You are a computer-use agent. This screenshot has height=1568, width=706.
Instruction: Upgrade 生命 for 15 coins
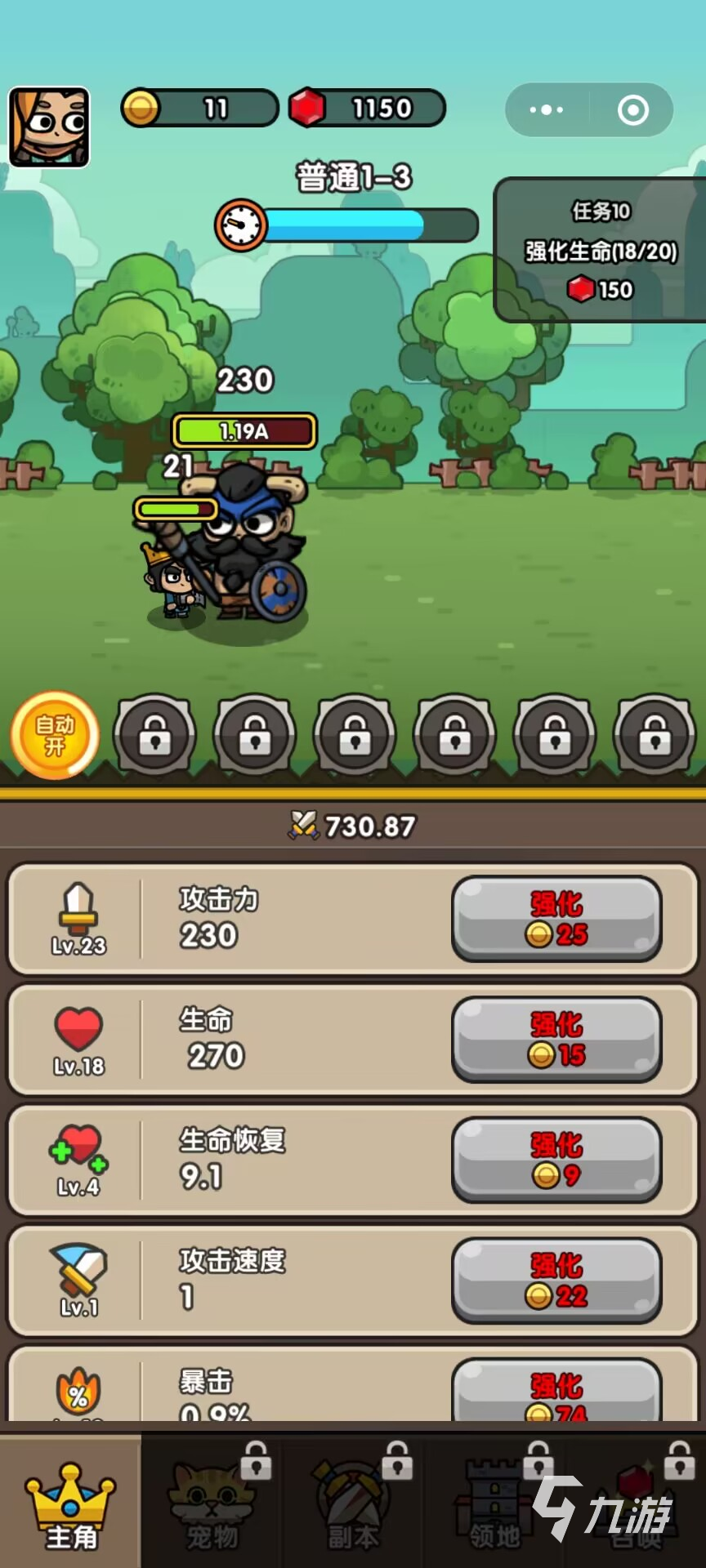[556, 1039]
